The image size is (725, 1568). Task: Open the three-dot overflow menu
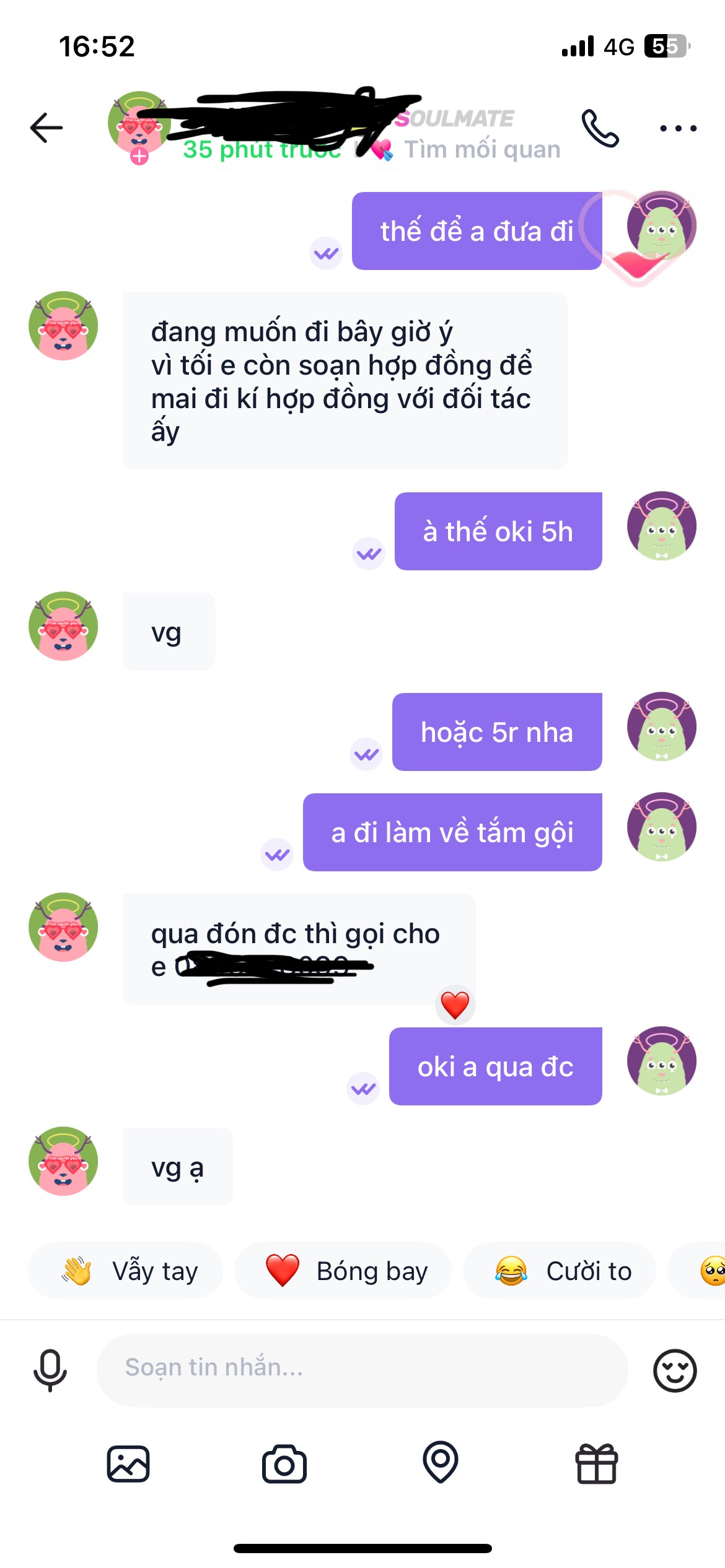pos(678,128)
